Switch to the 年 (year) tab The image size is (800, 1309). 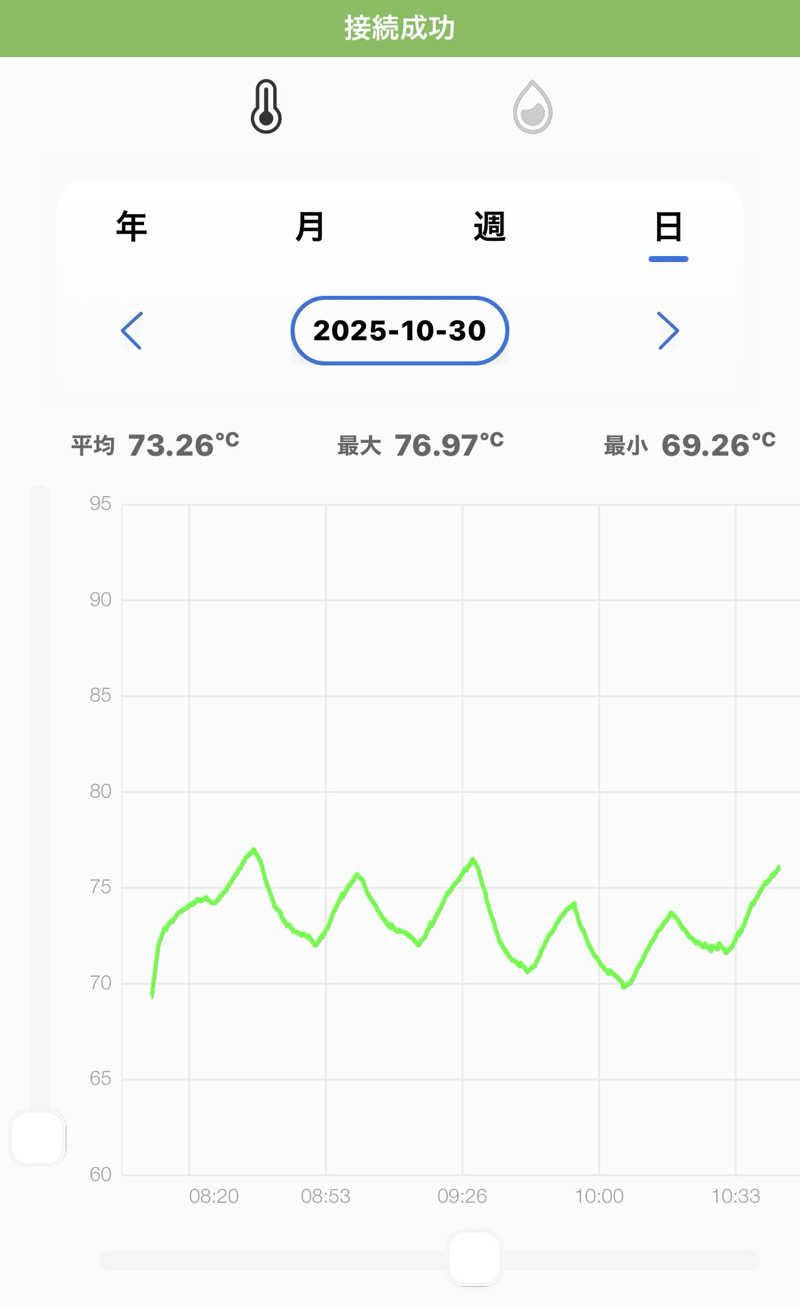(131, 227)
